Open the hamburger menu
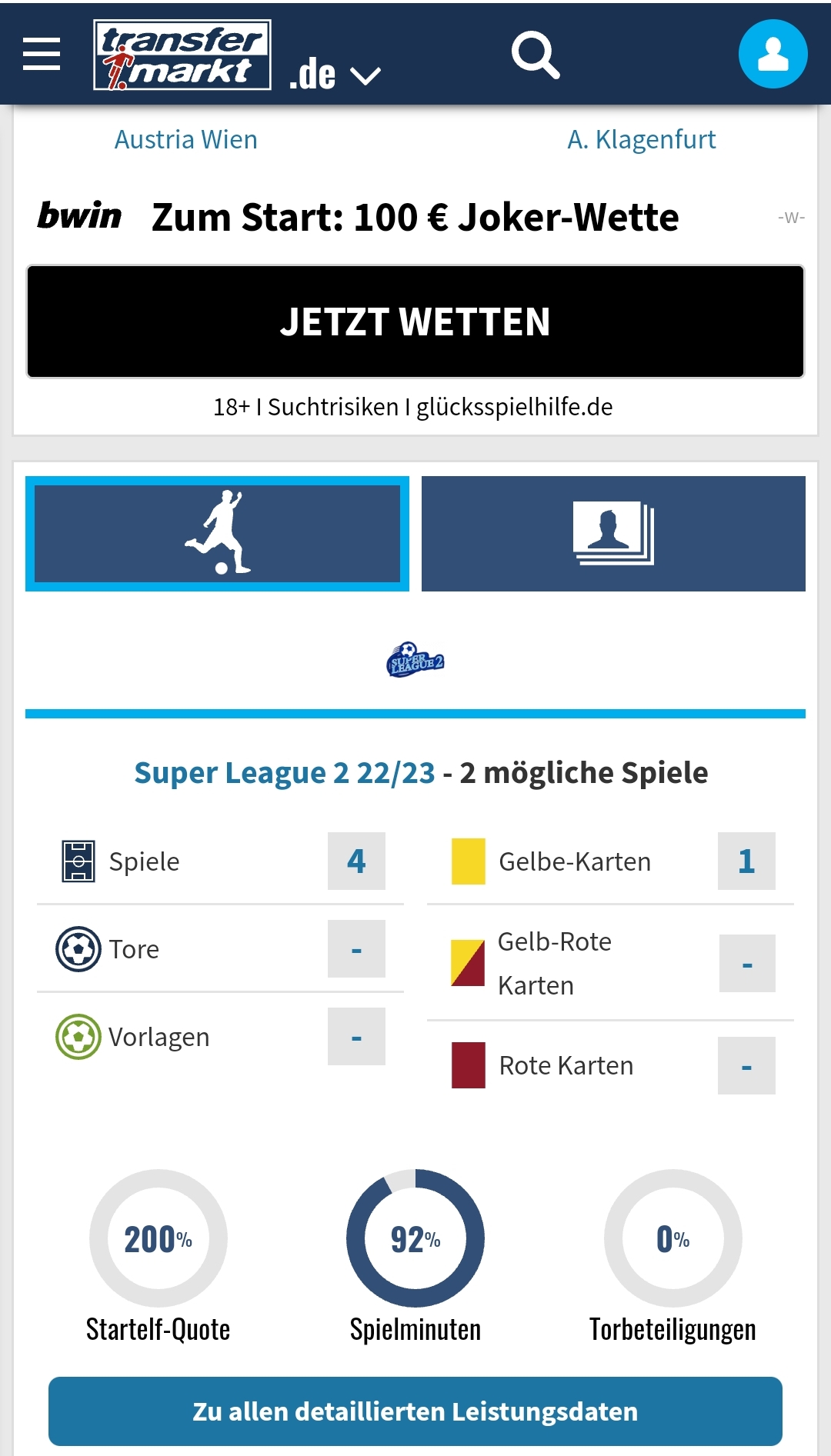Viewport: 831px width, 1456px height. click(x=42, y=54)
